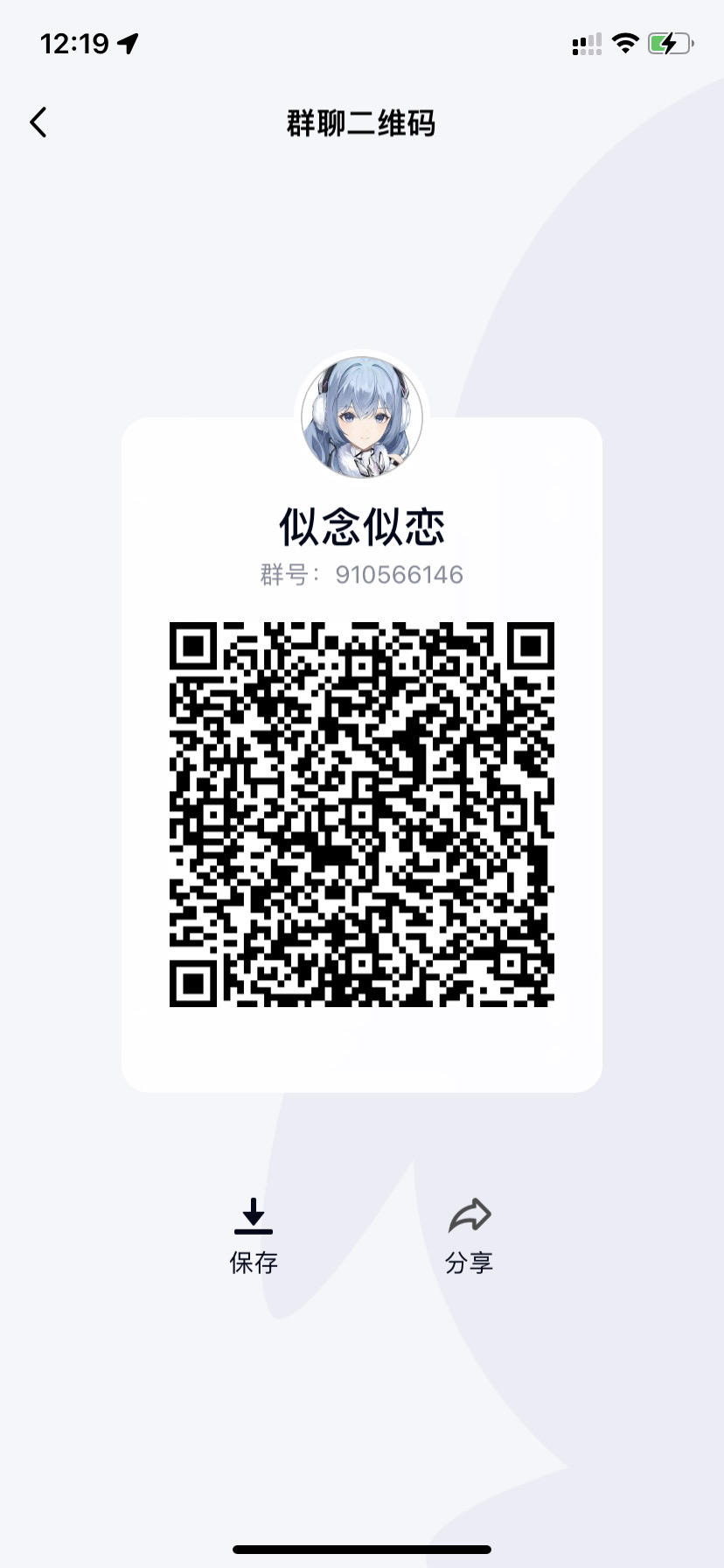Tap the cellular signal bars

click(x=586, y=42)
